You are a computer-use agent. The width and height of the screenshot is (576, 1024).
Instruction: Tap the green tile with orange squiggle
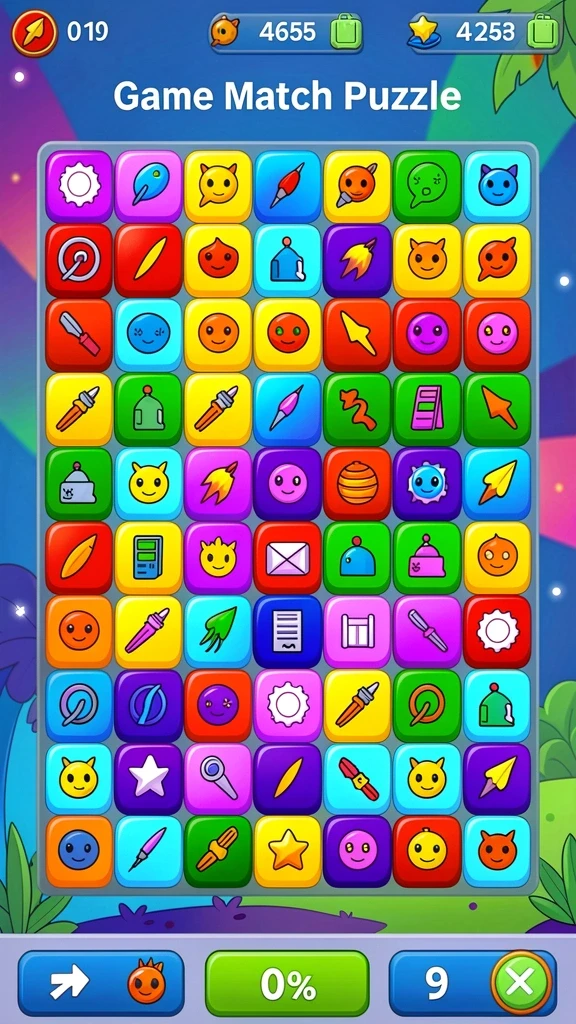pyautogui.click(x=357, y=409)
